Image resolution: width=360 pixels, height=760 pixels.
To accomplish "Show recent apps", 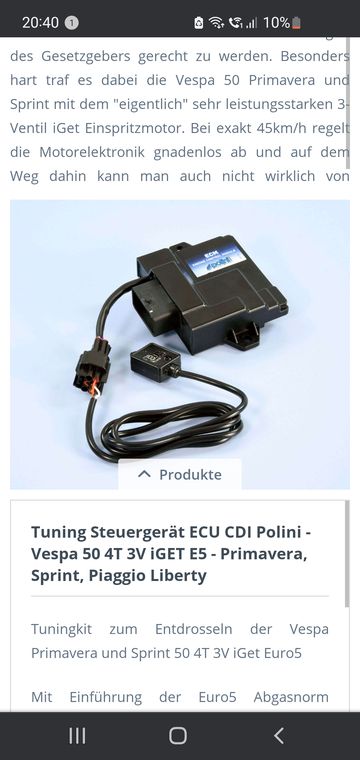I will click(x=77, y=736).
